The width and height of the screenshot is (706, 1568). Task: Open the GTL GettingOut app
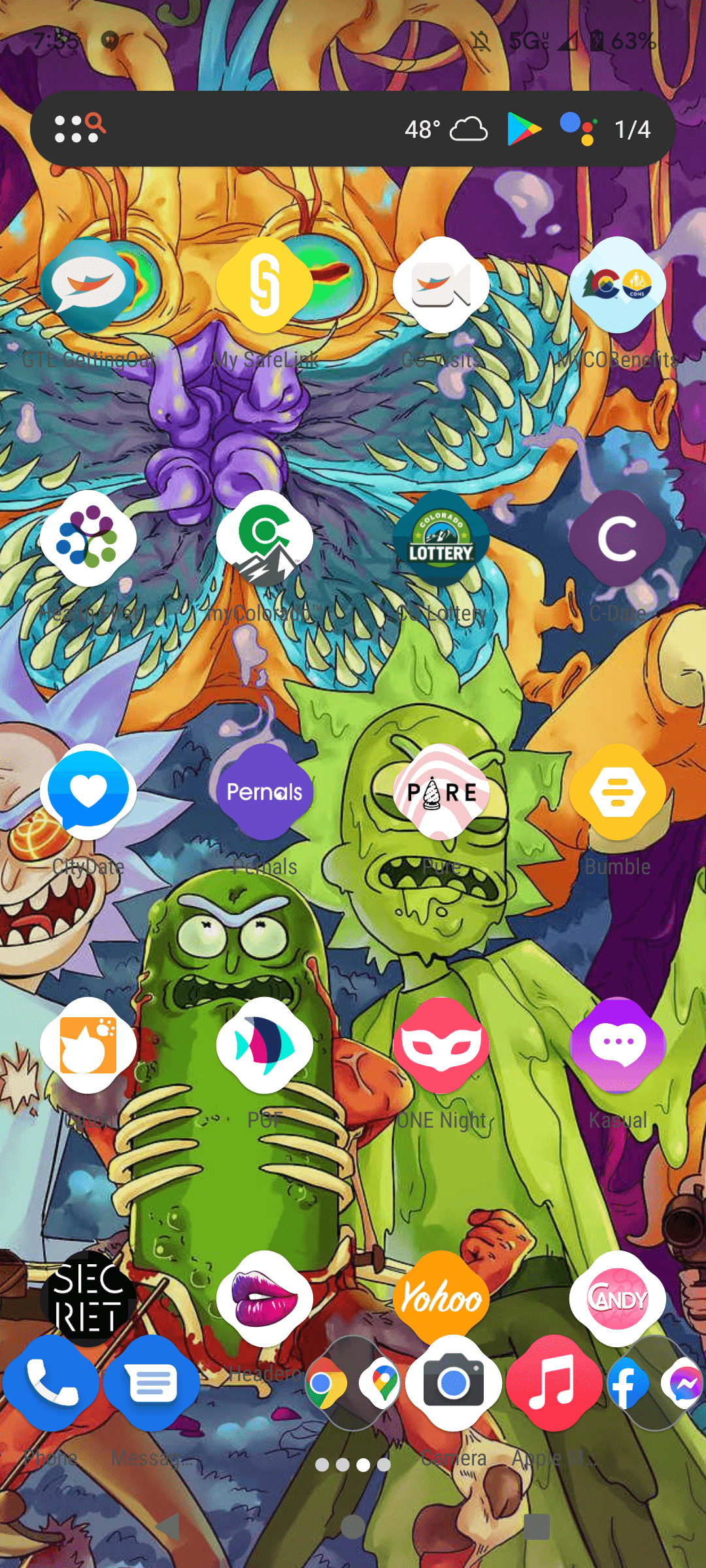[x=88, y=286]
